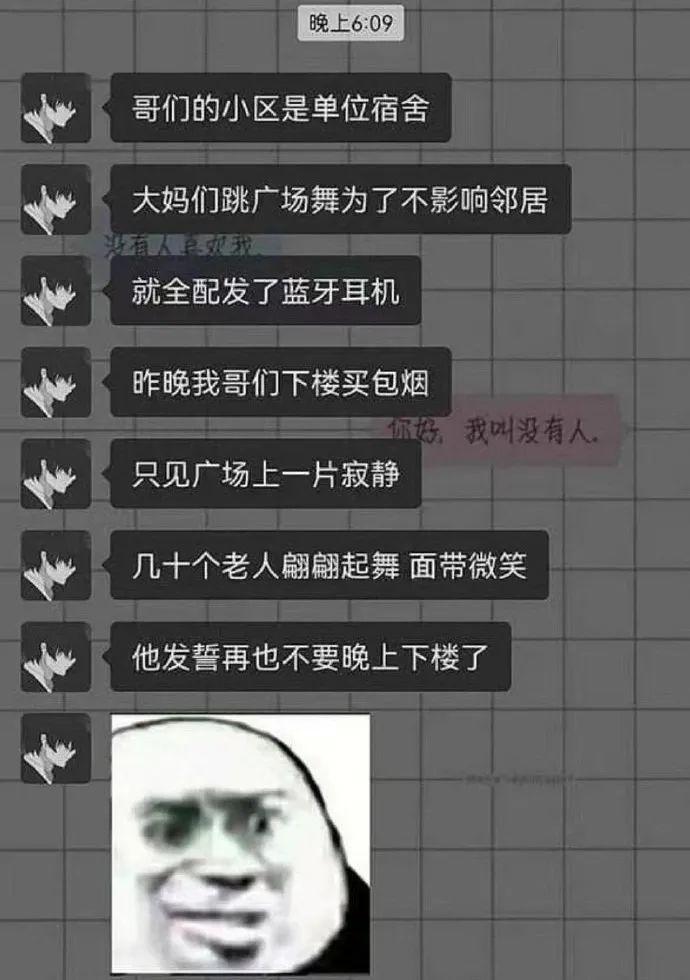View profile from avatar beside 他发誓再也不要晚上下楼了
Screen dimensions: 690x980
(55, 657)
